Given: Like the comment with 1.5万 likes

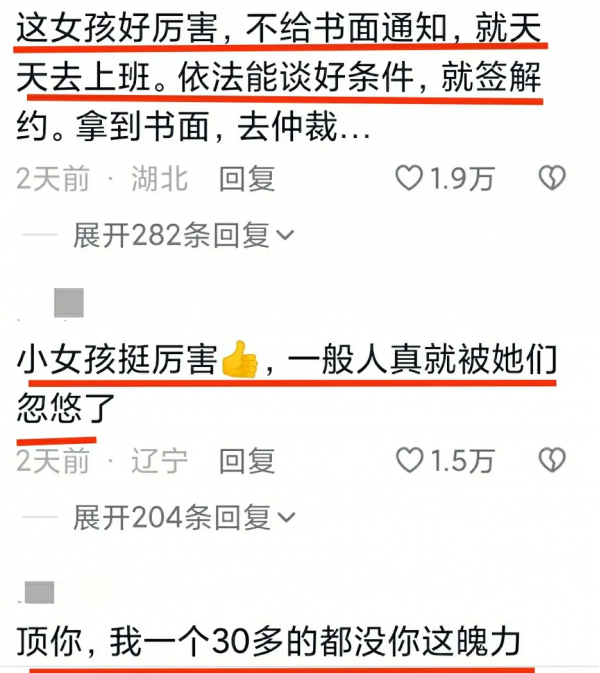Looking at the screenshot, I should pos(410,461).
